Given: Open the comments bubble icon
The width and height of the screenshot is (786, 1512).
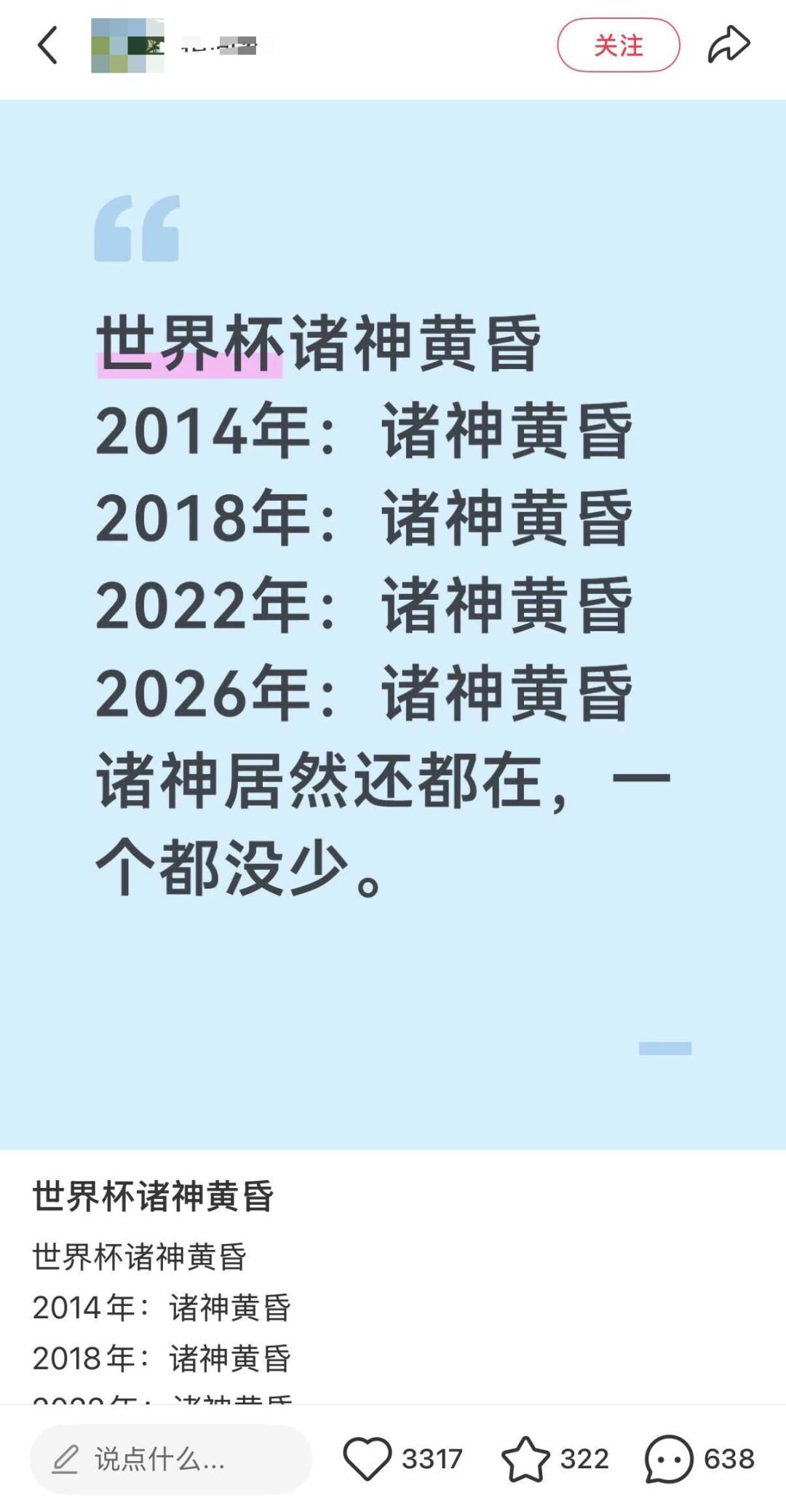Looking at the screenshot, I should pyautogui.click(x=669, y=1459).
